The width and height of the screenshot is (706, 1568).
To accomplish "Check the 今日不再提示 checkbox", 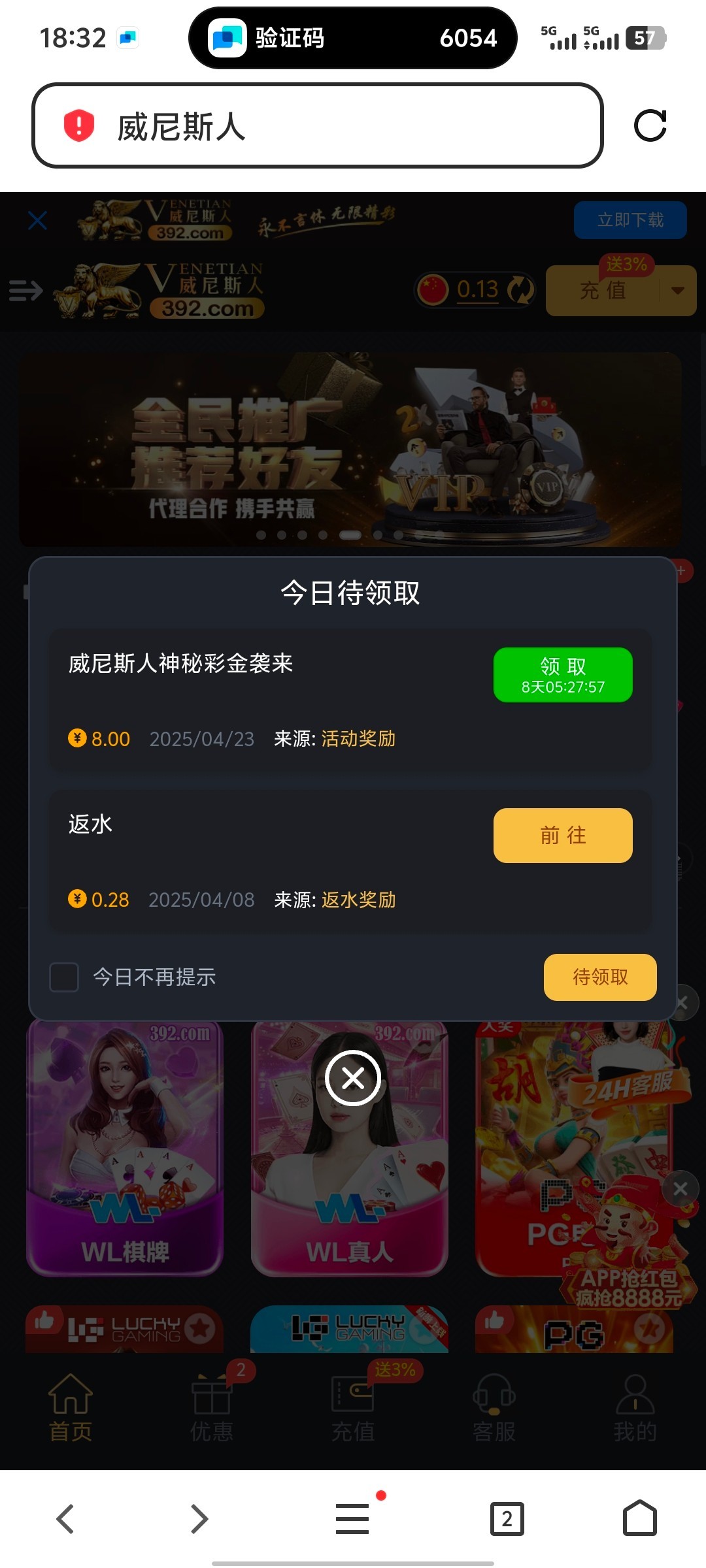I will click(65, 977).
